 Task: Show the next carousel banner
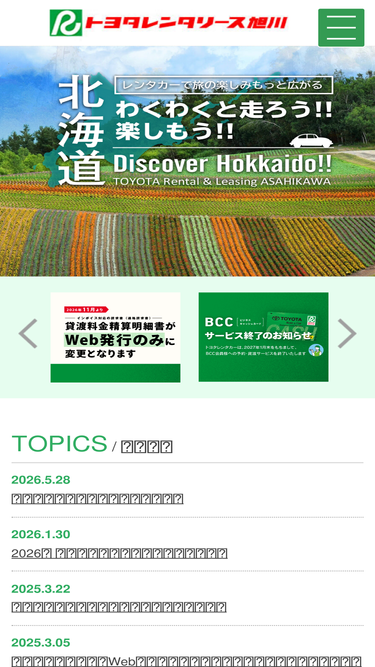coord(347,334)
